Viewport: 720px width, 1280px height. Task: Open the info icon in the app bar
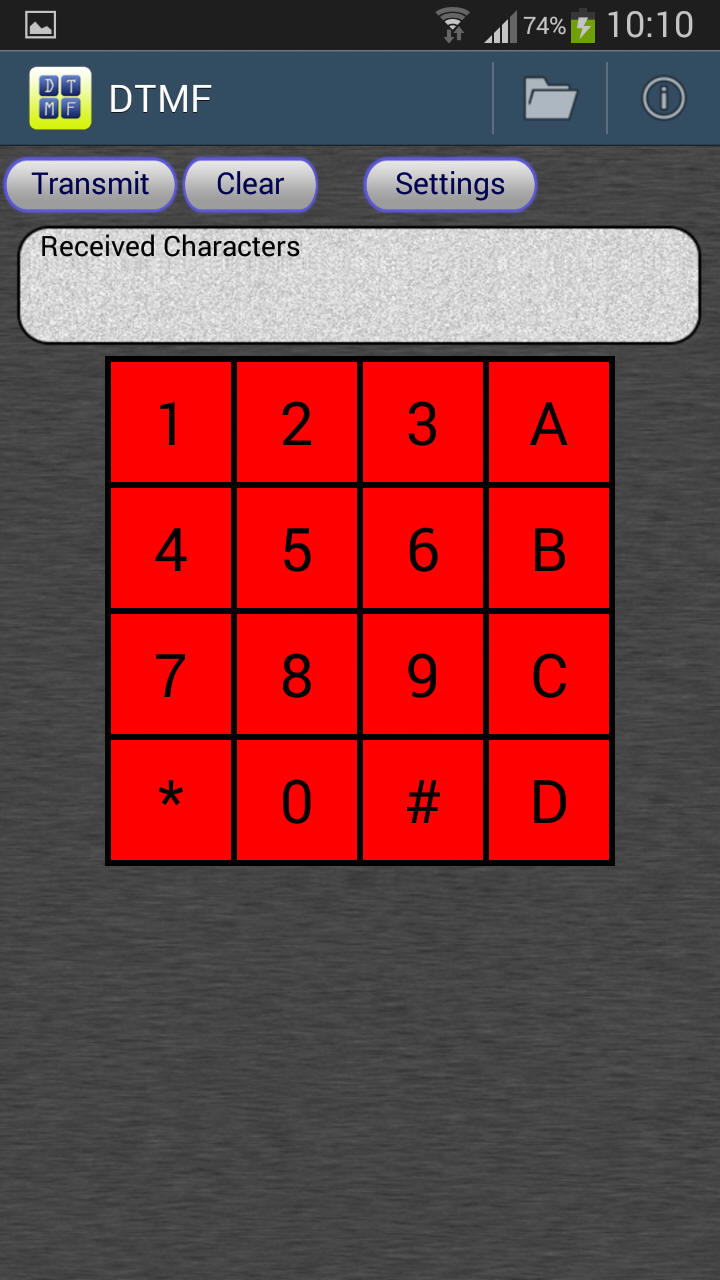click(x=663, y=98)
